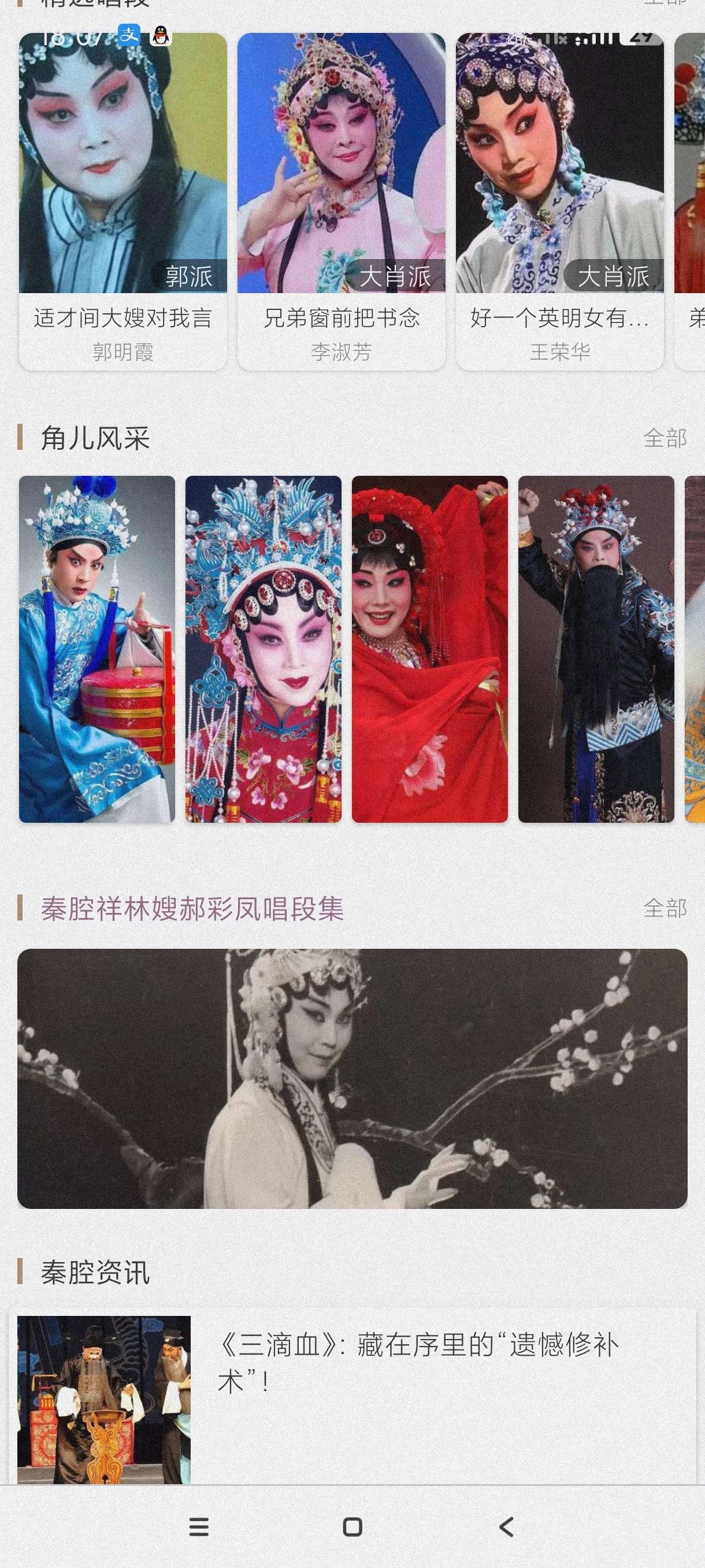Show recent apps from the navigation bar
Viewport: 705px width, 1568px height.
(199, 1526)
